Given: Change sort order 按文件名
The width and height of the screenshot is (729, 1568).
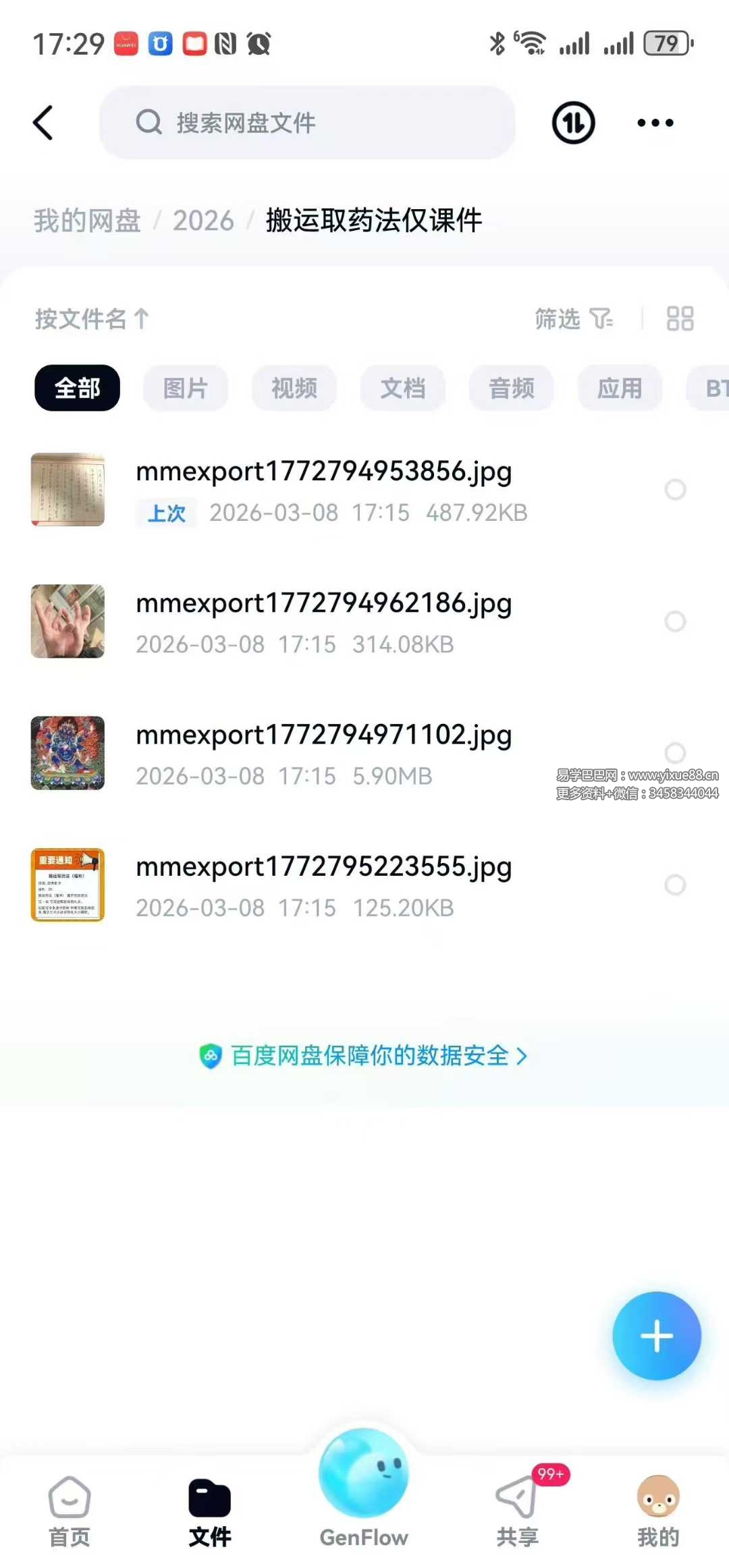Looking at the screenshot, I should coord(91,318).
